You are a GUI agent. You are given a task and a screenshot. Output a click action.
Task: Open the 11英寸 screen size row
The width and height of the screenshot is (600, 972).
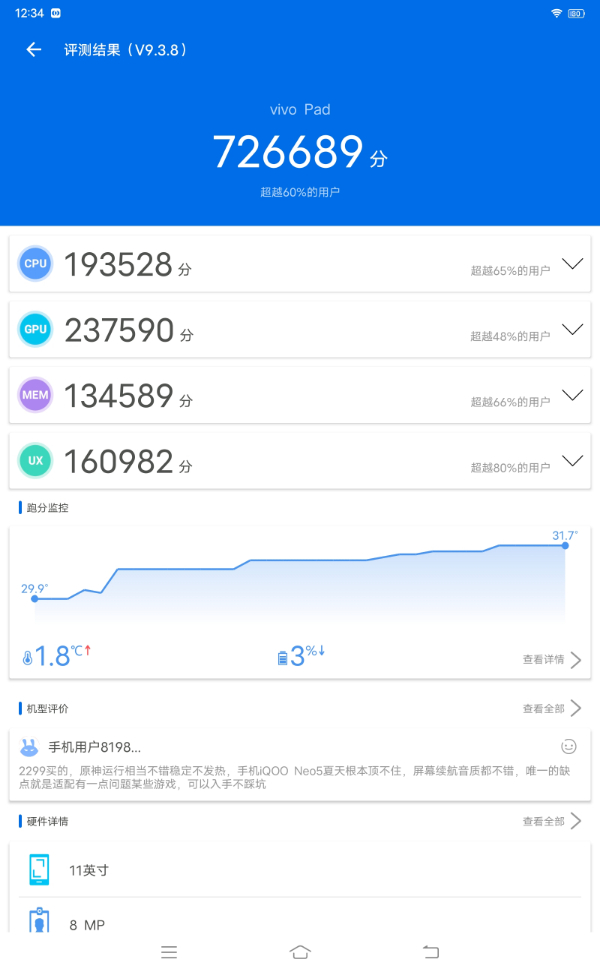pos(300,870)
